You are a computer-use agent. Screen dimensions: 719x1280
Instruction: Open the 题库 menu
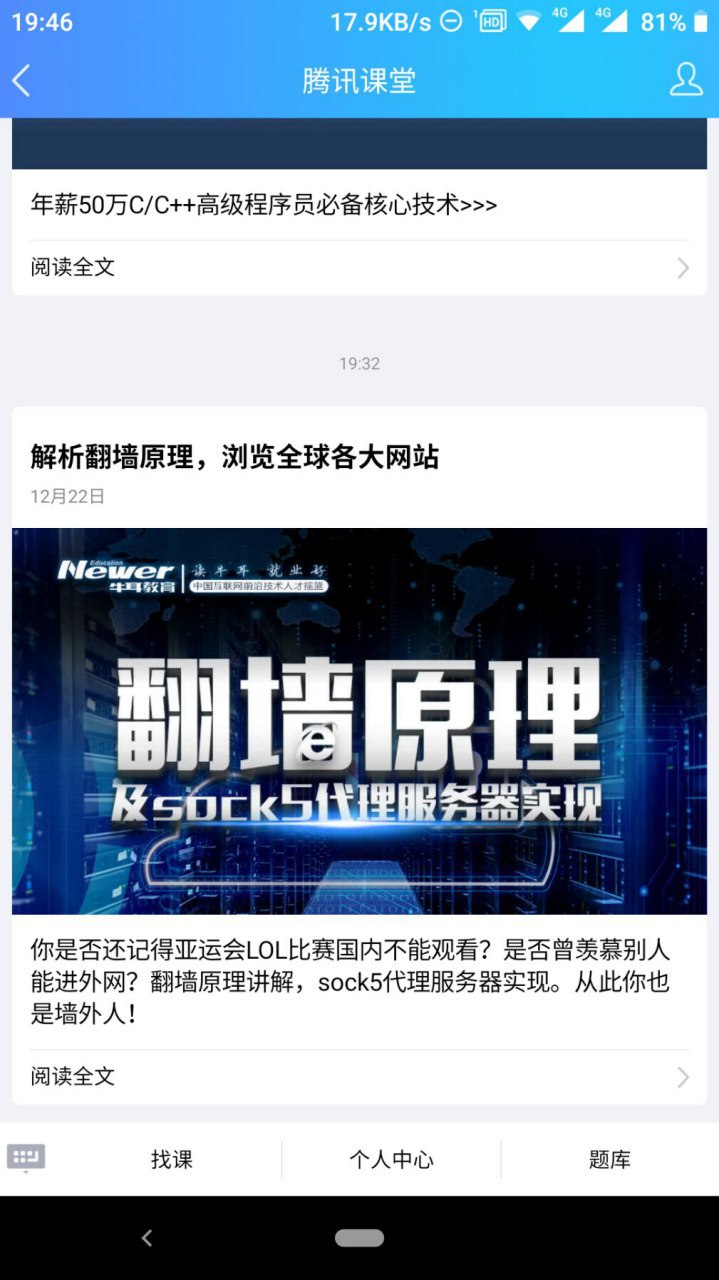click(x=609, y=1160)
